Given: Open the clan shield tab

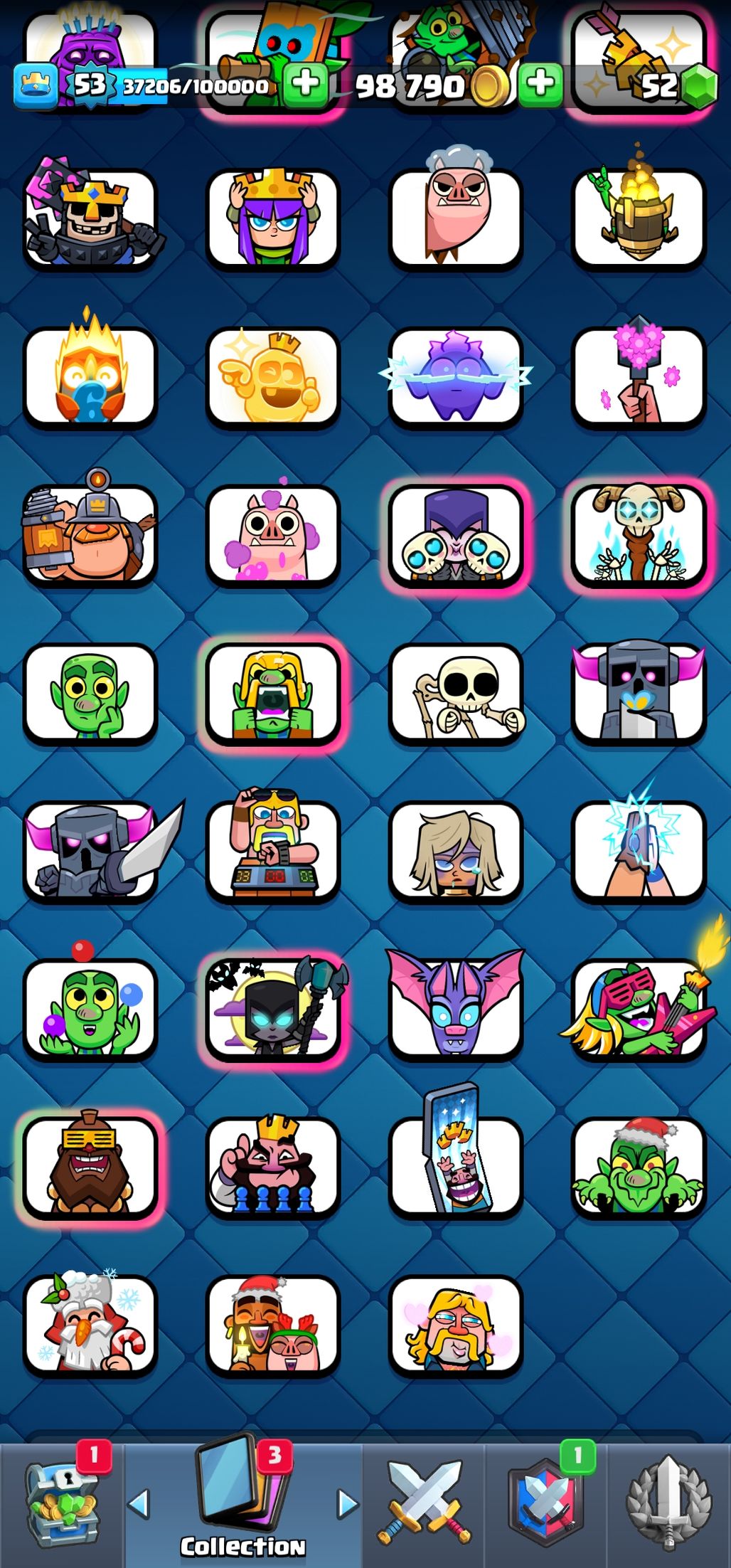Looking at the screenshot, I should coord(545,1503).
